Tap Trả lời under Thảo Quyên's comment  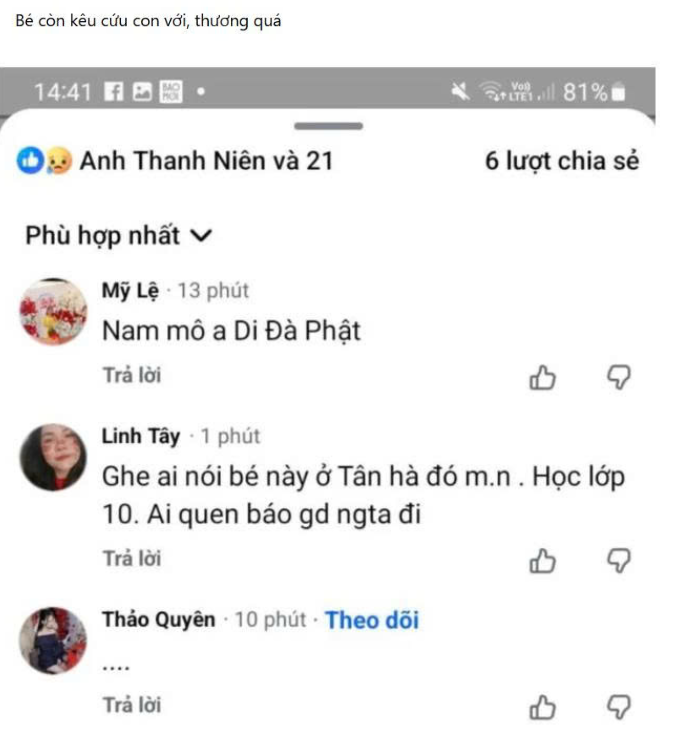(x=131, y=705)
